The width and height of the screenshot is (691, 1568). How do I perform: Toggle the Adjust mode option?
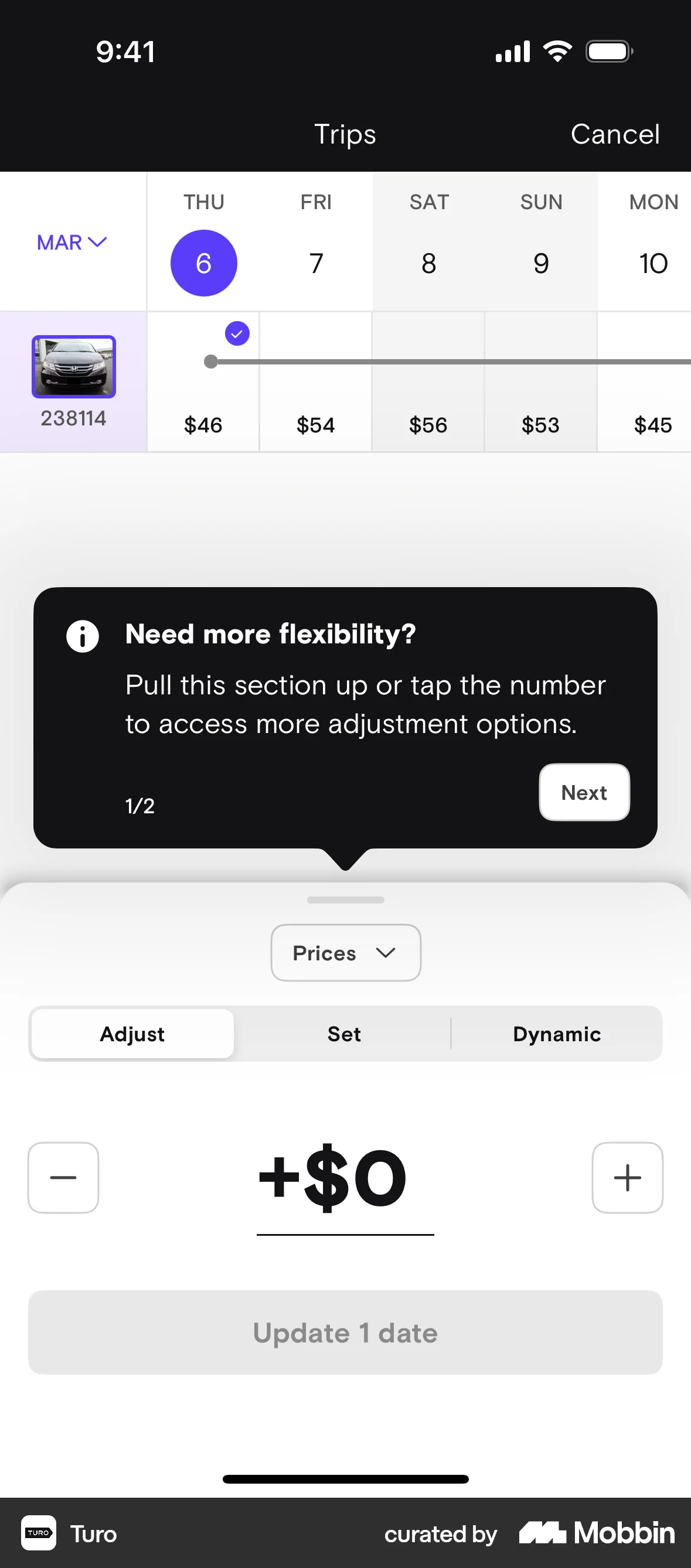[x=131, y=1034]
